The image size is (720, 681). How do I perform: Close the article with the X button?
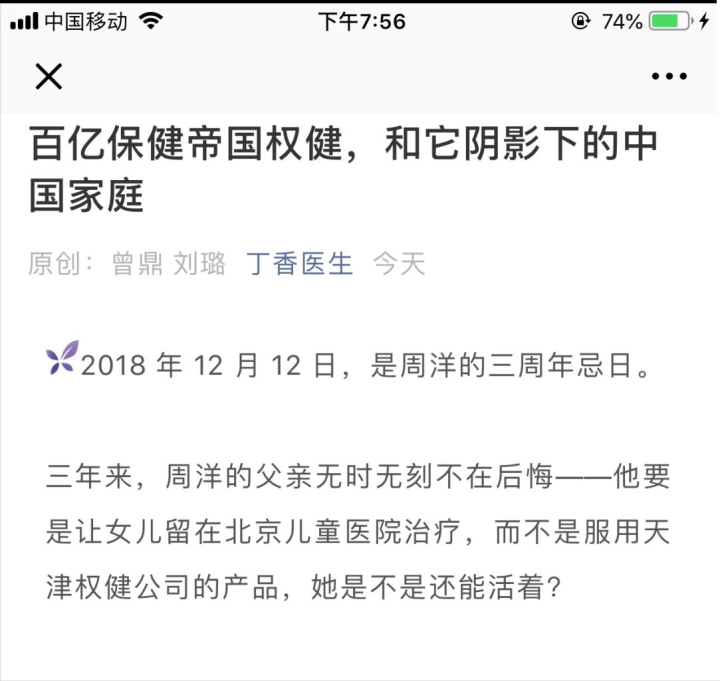[x=48, y=76]
